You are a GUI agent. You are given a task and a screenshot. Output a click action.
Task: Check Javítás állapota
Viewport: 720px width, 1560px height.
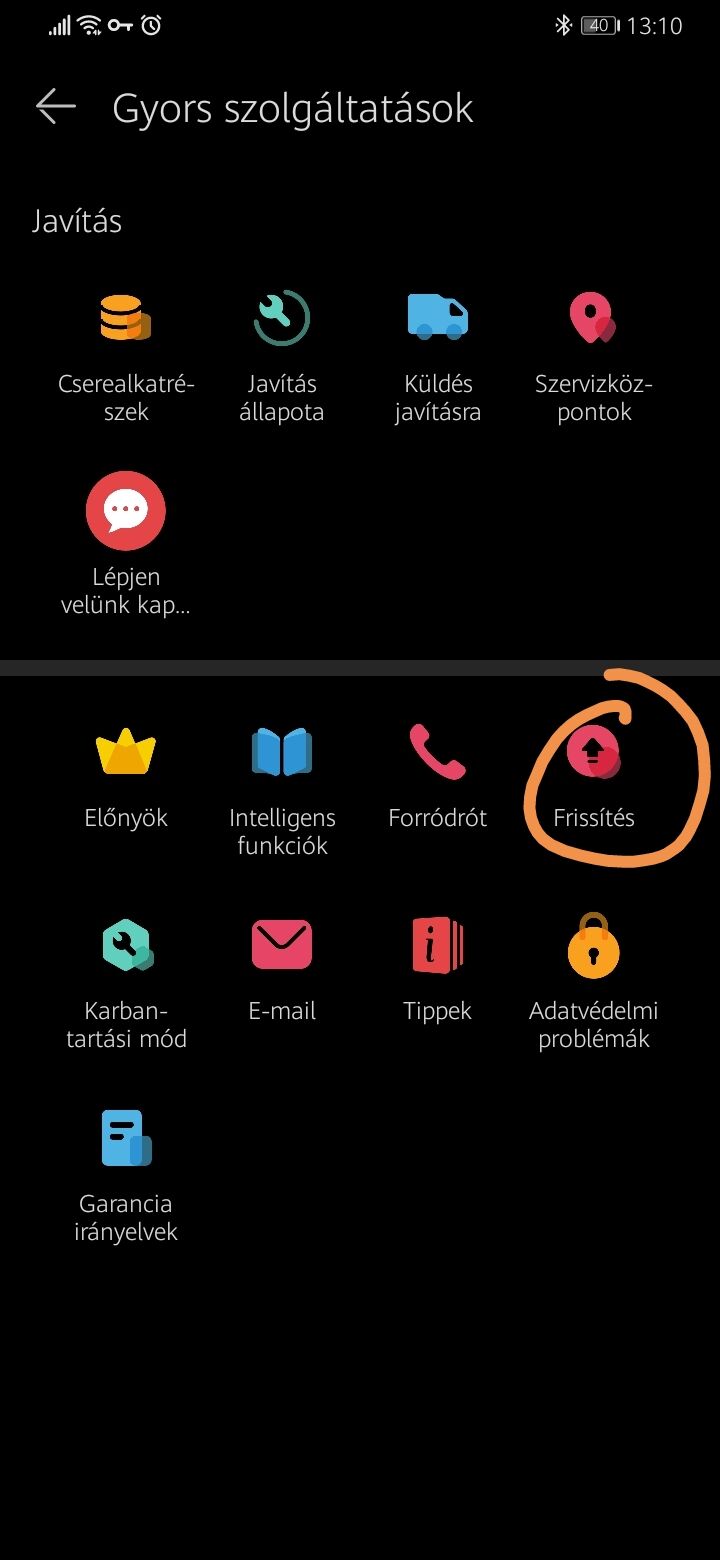(282, 356)
